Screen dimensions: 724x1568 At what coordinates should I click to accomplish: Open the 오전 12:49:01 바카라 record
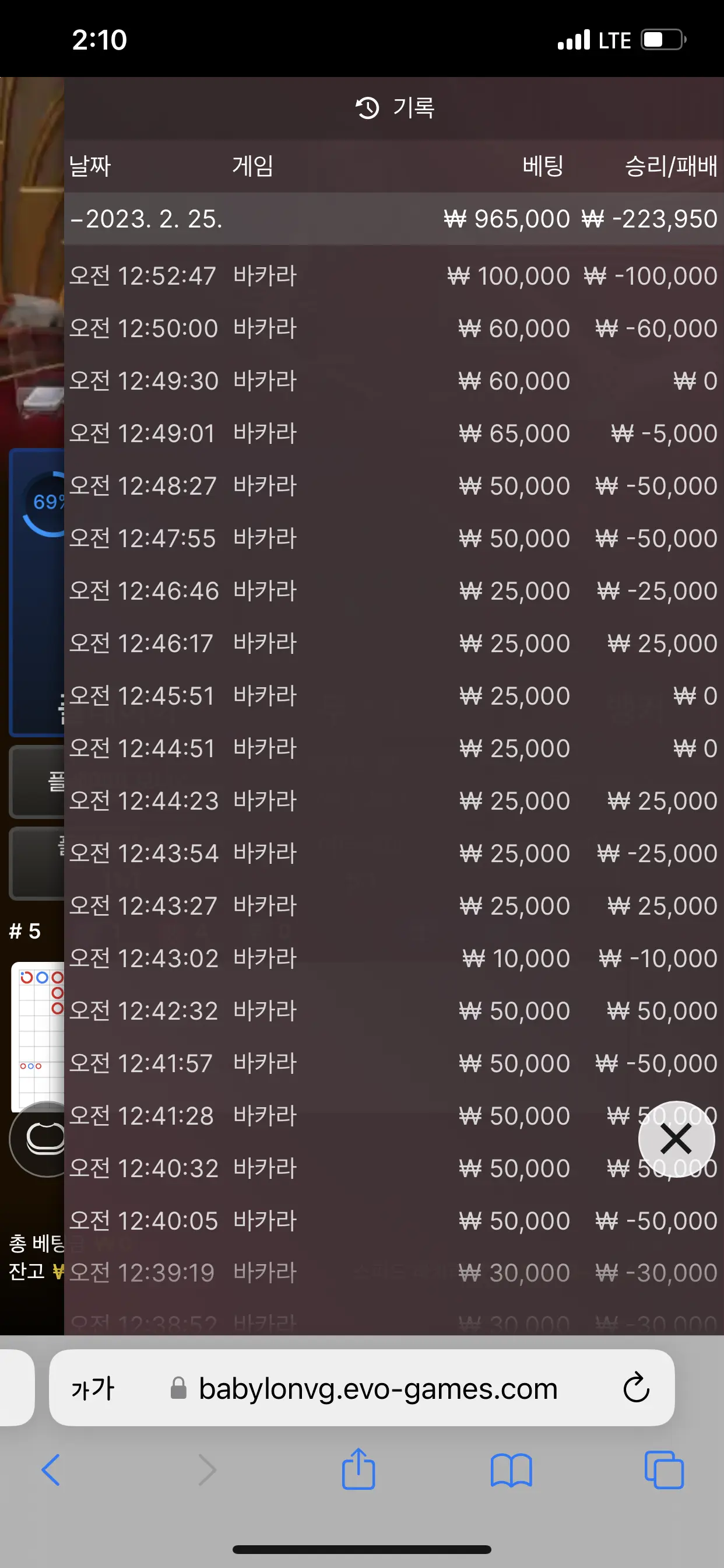tap(393, 433)
